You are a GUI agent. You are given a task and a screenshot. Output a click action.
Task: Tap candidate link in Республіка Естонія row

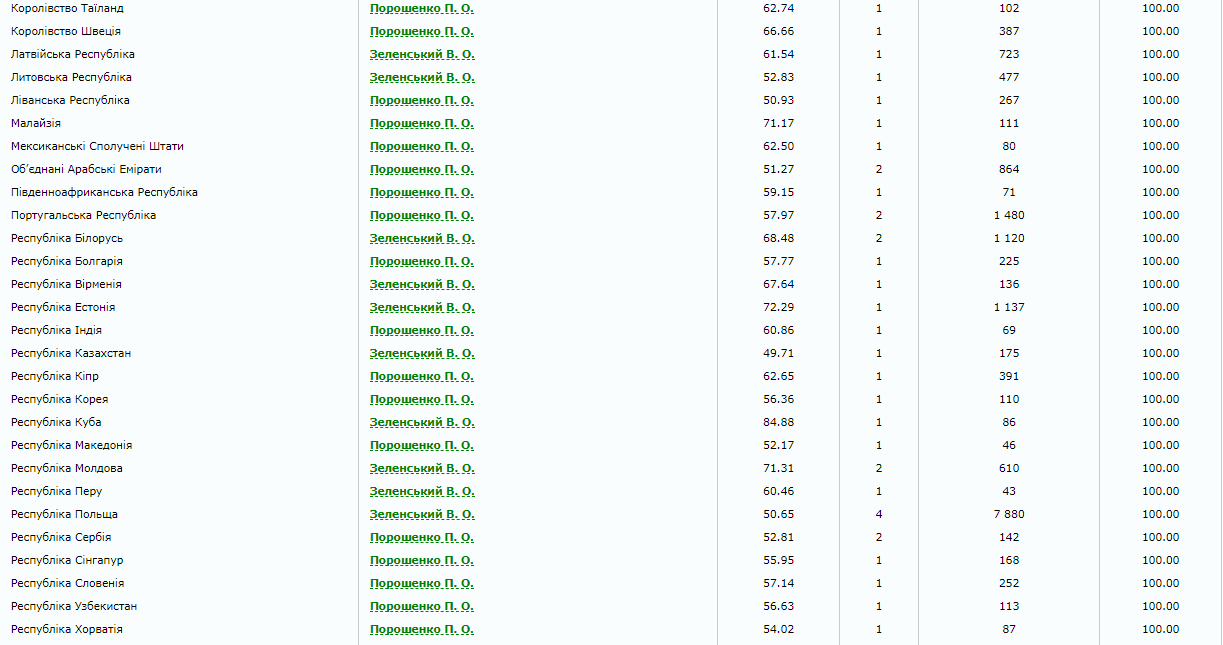[x=422, y=307]
